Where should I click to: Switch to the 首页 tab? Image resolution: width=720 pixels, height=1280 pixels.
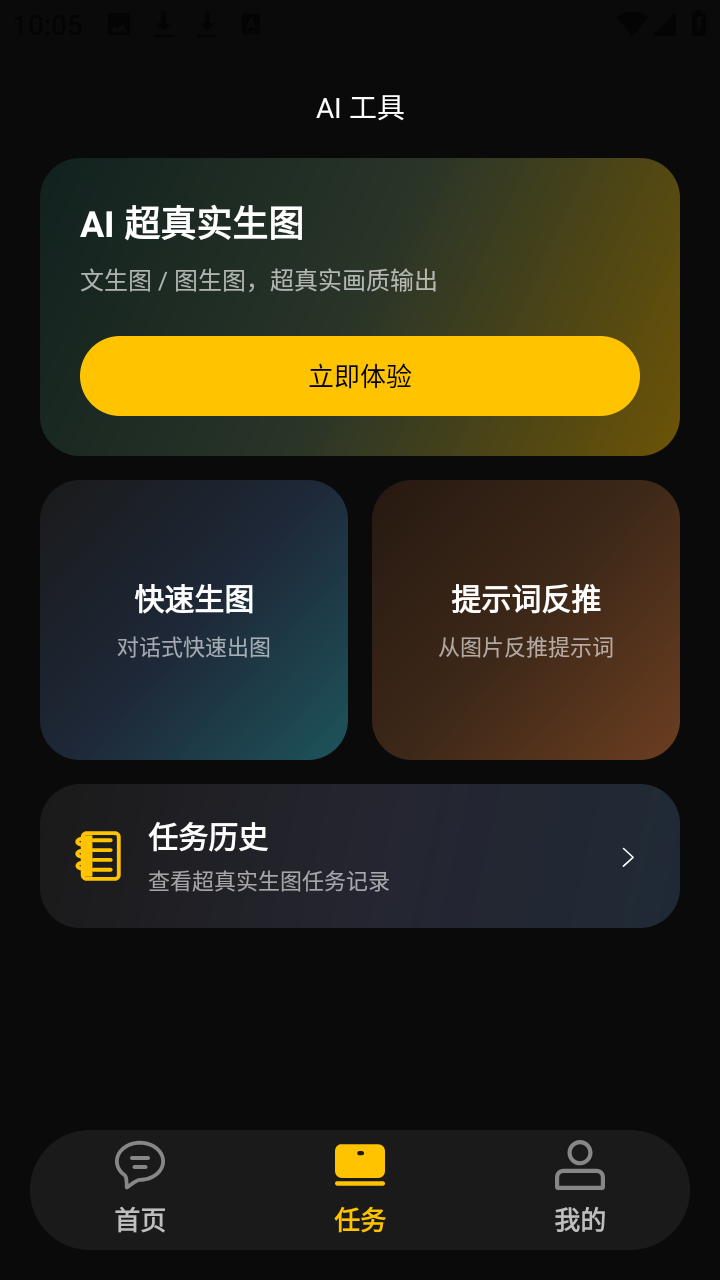click(140, 1189)
